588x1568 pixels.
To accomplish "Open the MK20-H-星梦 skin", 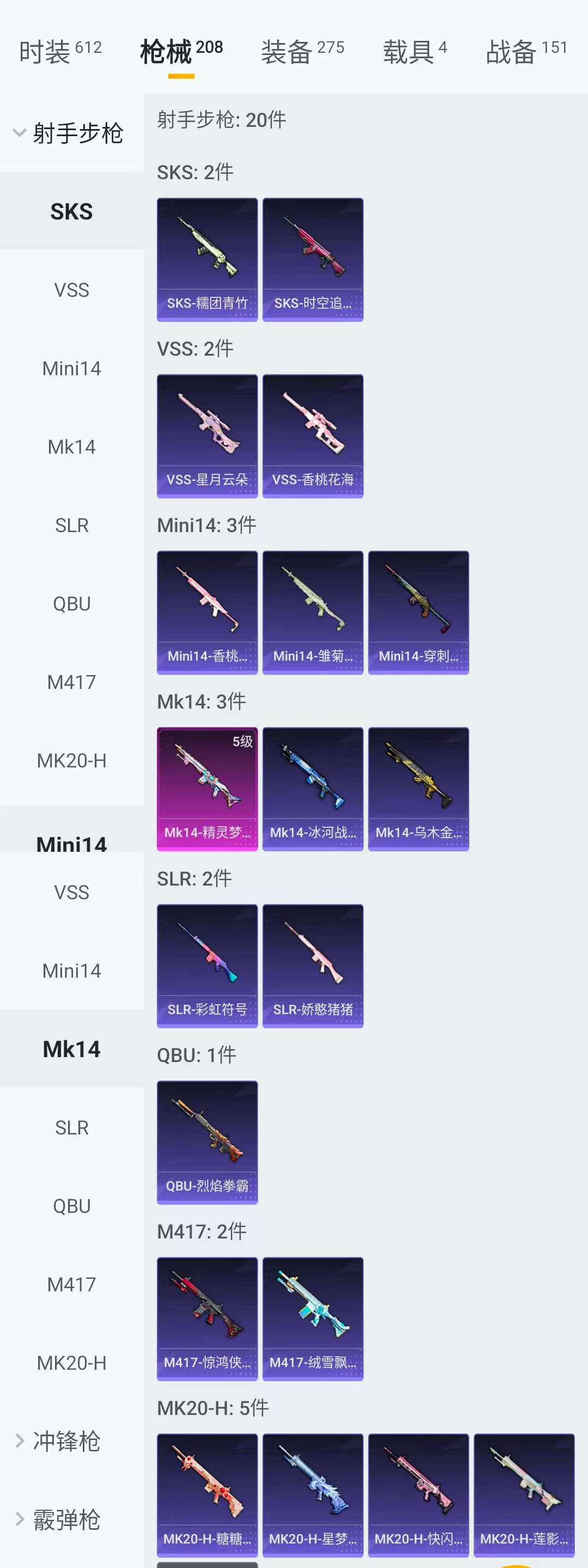I will coord(313,1495).
